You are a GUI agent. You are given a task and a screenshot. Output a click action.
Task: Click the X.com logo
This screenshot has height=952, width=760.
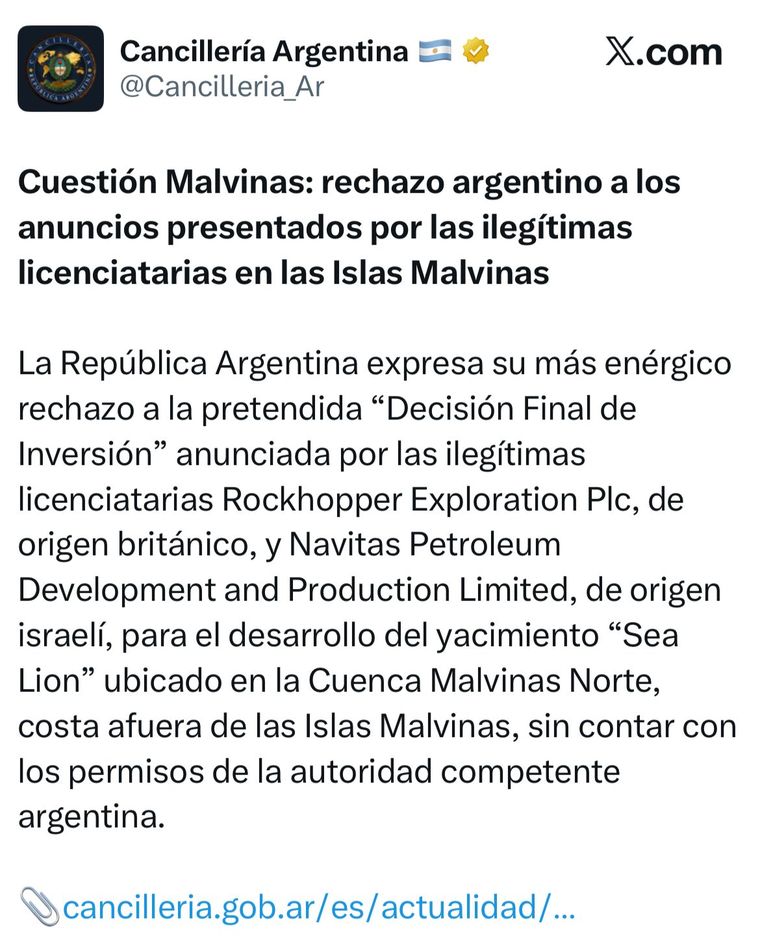tap(663, 52)
